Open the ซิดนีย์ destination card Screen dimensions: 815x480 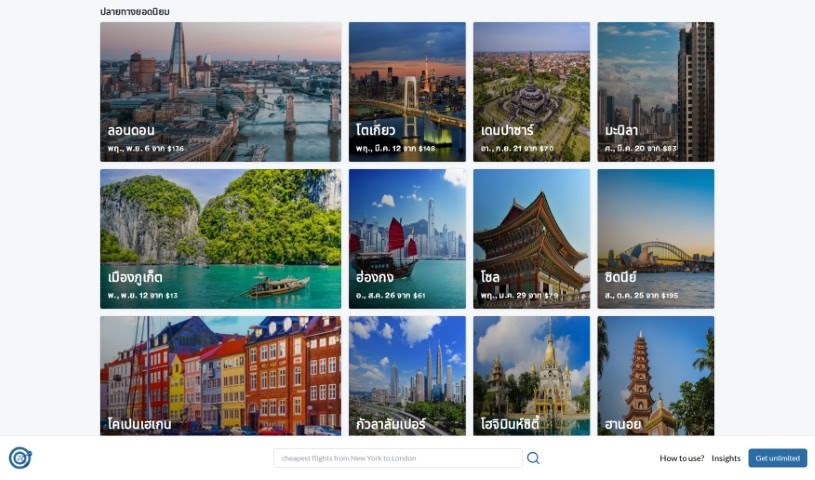click(x=655, y=238)
